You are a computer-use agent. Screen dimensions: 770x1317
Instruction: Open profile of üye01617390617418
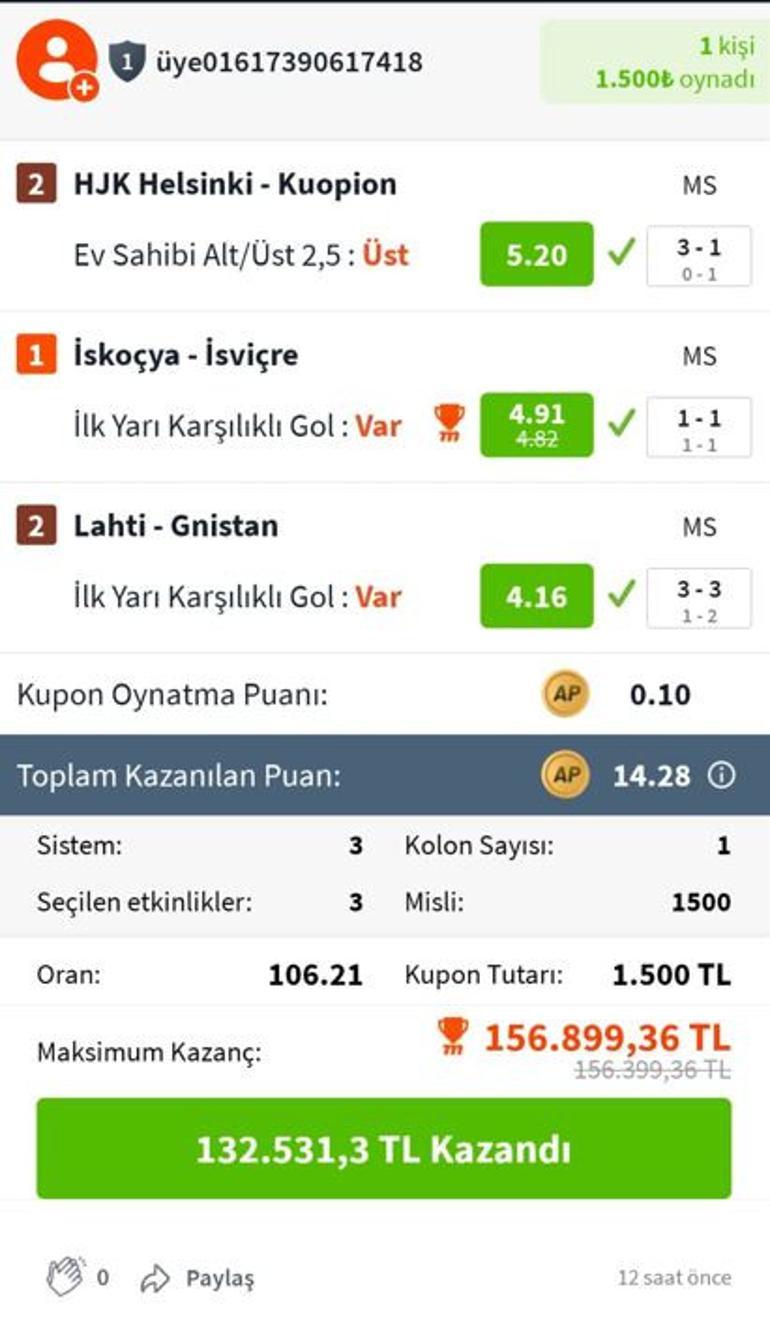[288, 62]
